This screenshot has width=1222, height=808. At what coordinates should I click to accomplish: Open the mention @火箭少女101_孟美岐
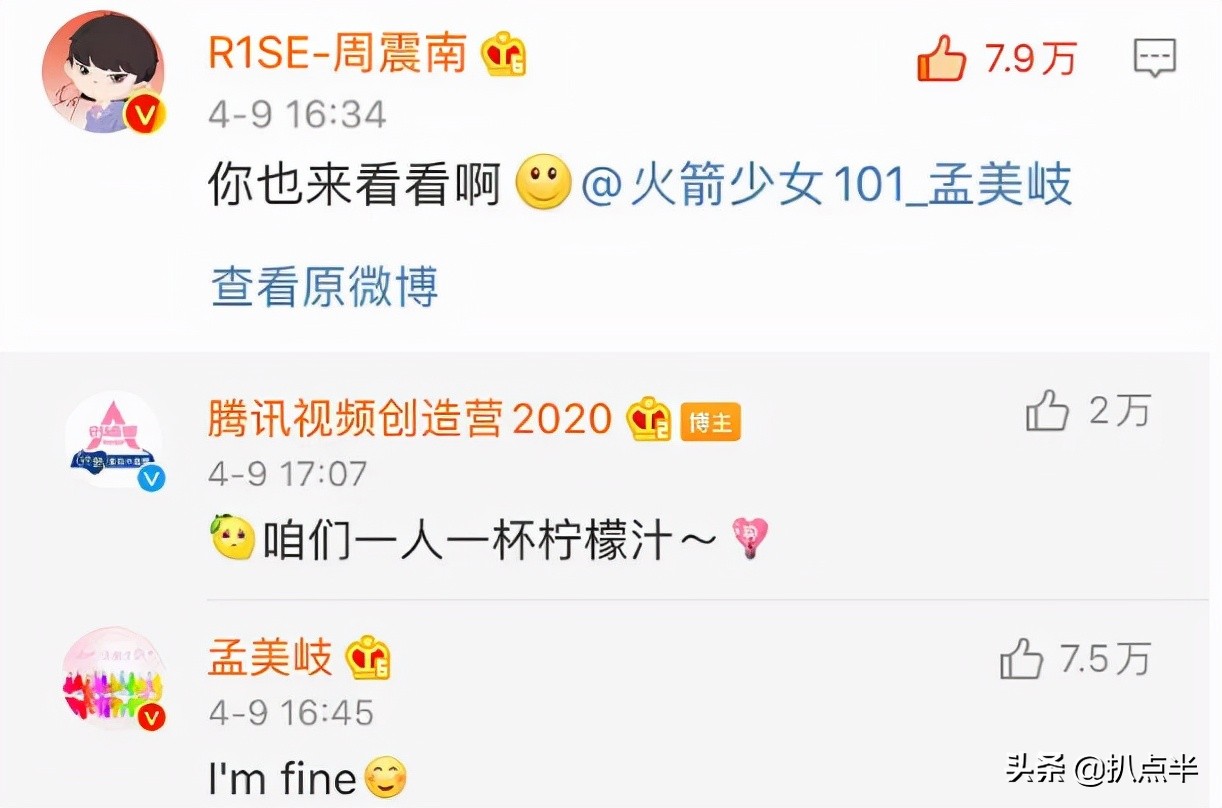coord(826,186)
